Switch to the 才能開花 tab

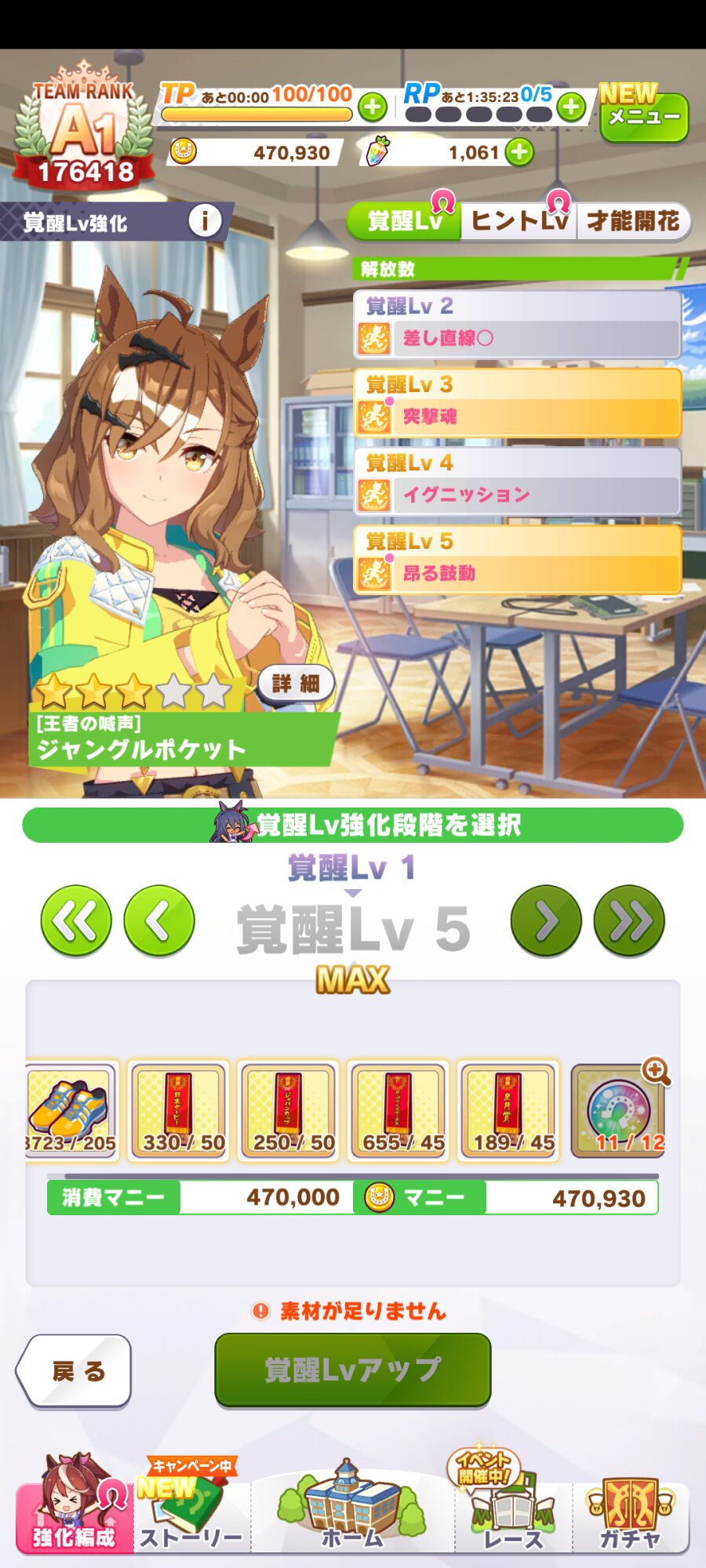(632, 221)
